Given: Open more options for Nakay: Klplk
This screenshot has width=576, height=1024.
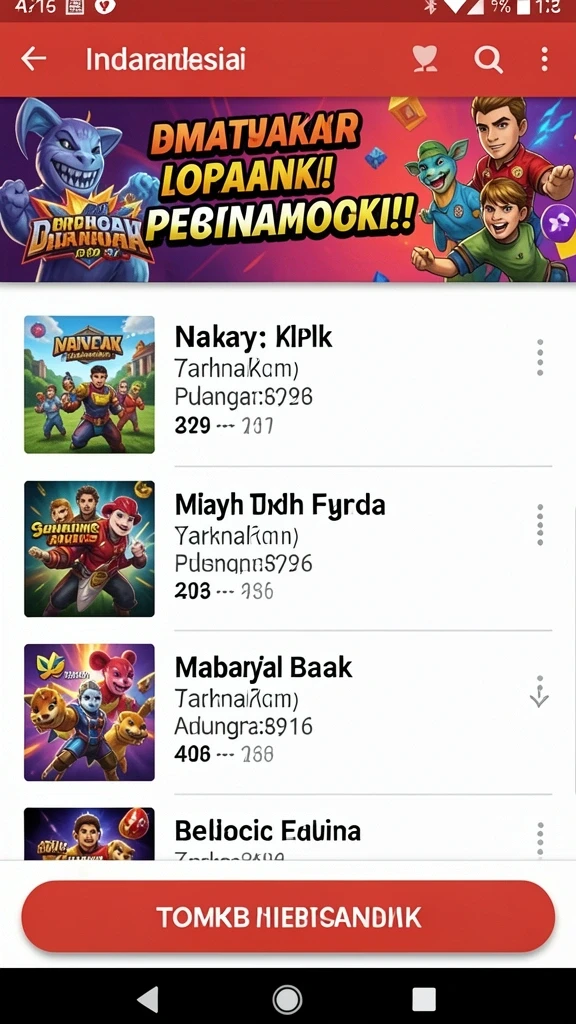Looking at the screenshot, I should pyautogui.click(x=540, y=357).
